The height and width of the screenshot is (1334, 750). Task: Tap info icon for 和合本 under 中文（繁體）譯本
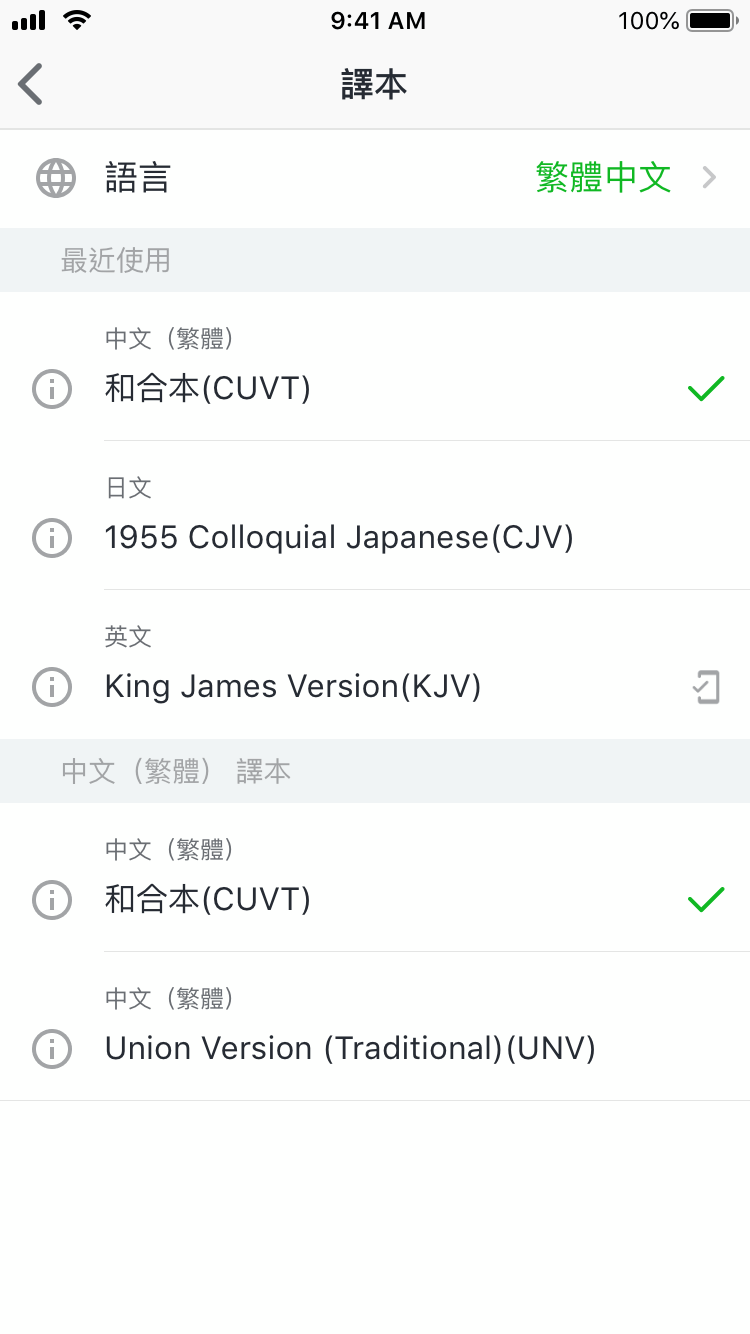click(52, 900)
